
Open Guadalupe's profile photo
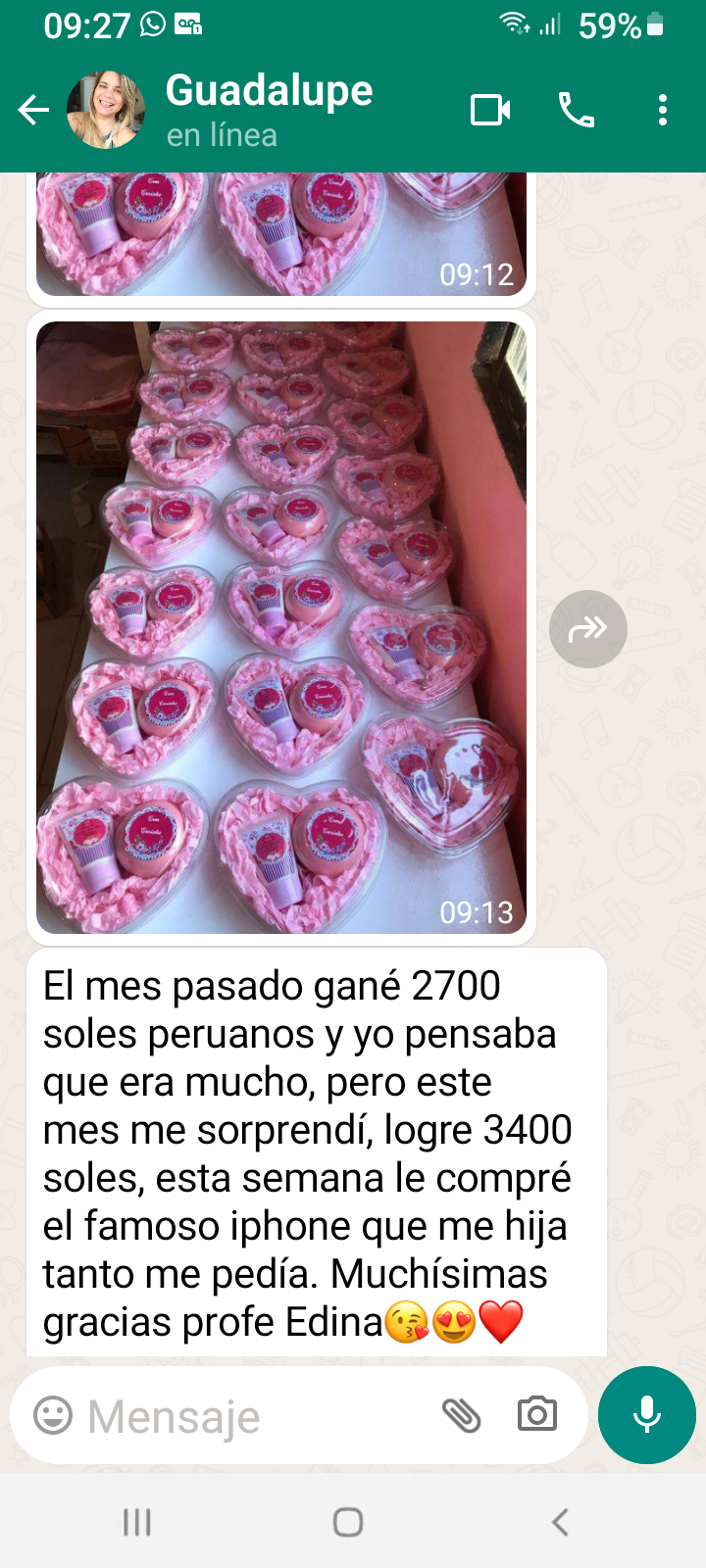[106, 110]
